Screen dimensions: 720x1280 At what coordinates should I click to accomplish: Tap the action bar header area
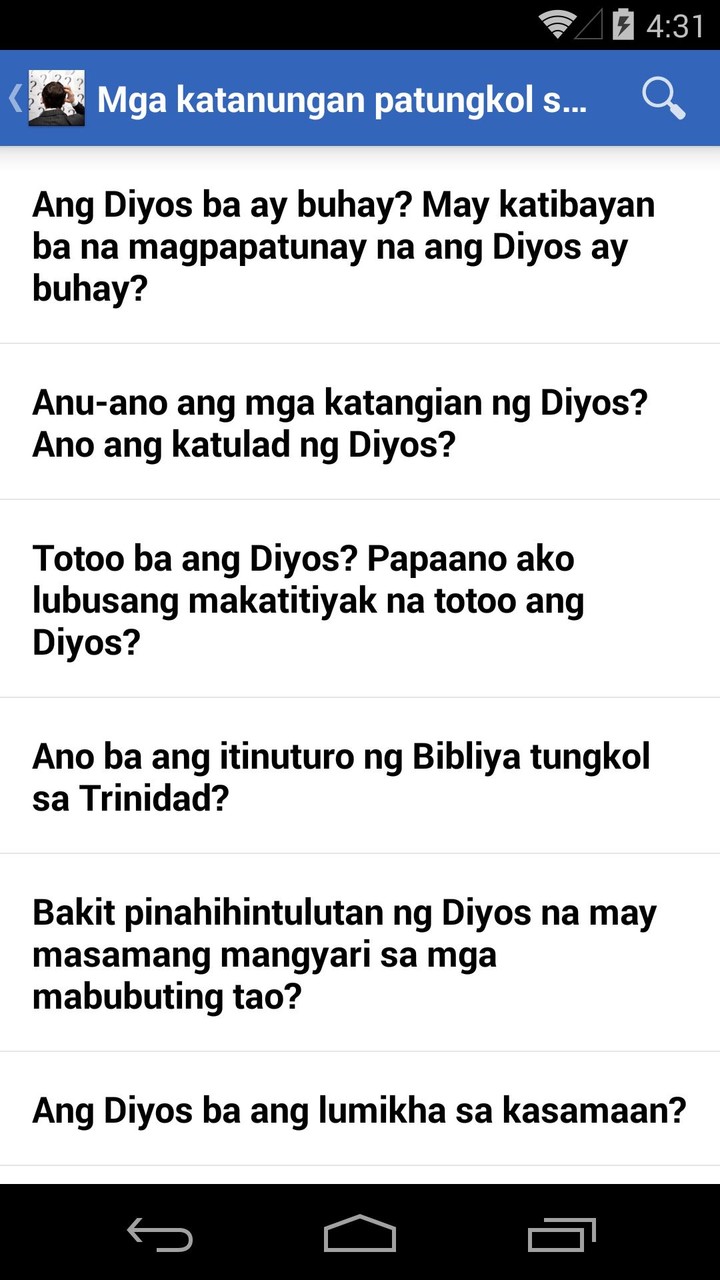(360, 98)
